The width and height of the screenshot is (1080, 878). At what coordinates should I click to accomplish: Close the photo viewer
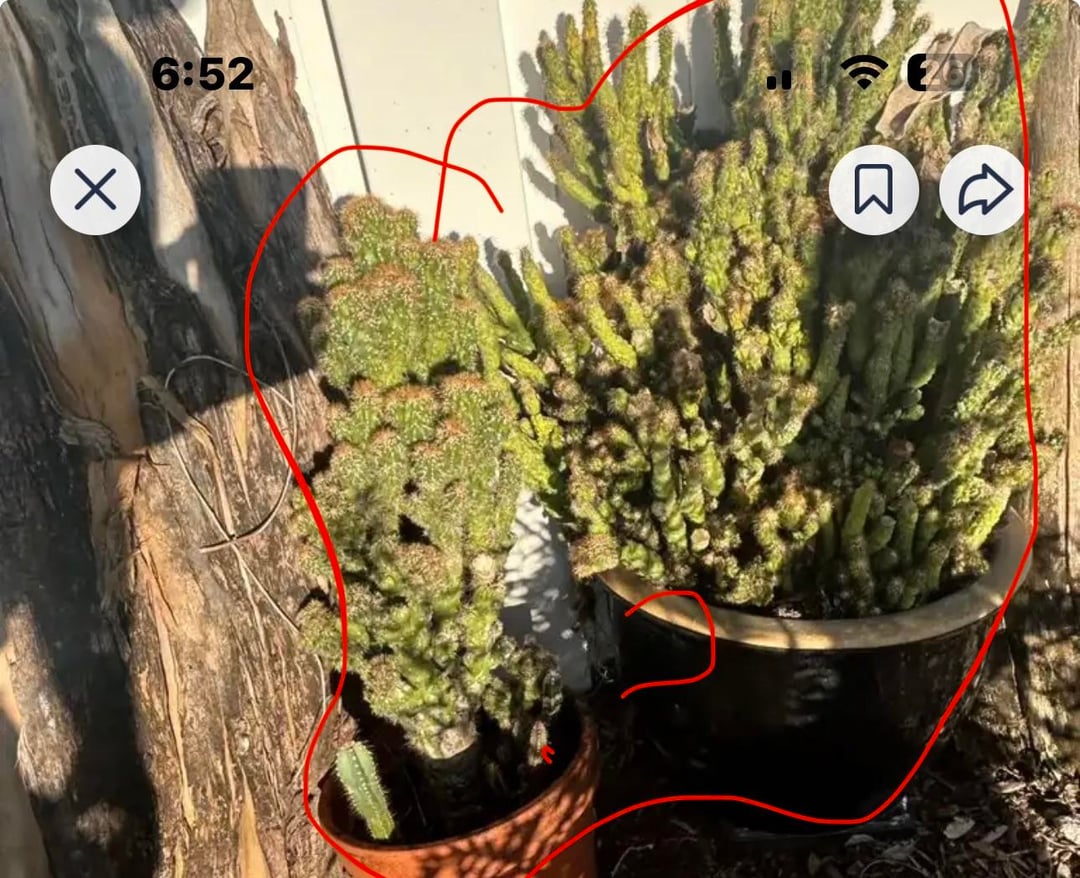tap(95, 190)
